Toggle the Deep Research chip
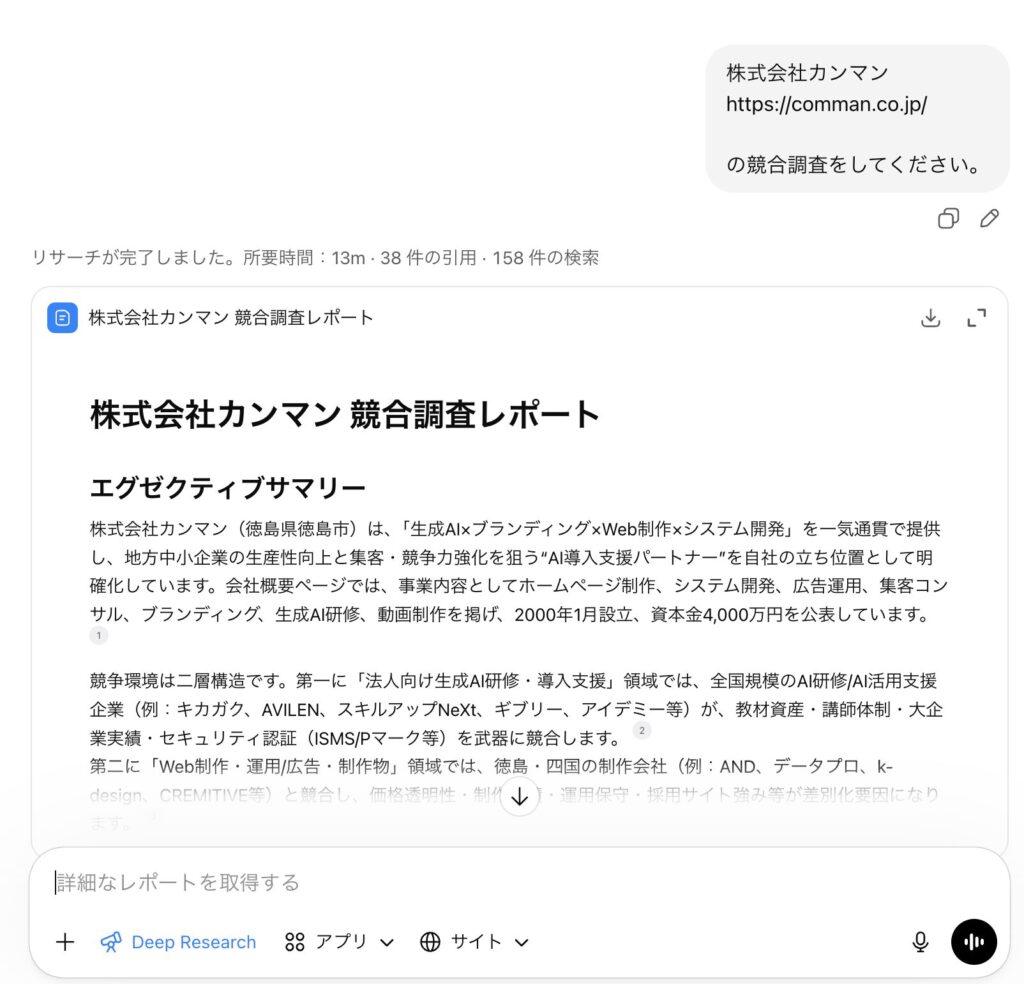The image size is (1024, 984). coord(179,942)
